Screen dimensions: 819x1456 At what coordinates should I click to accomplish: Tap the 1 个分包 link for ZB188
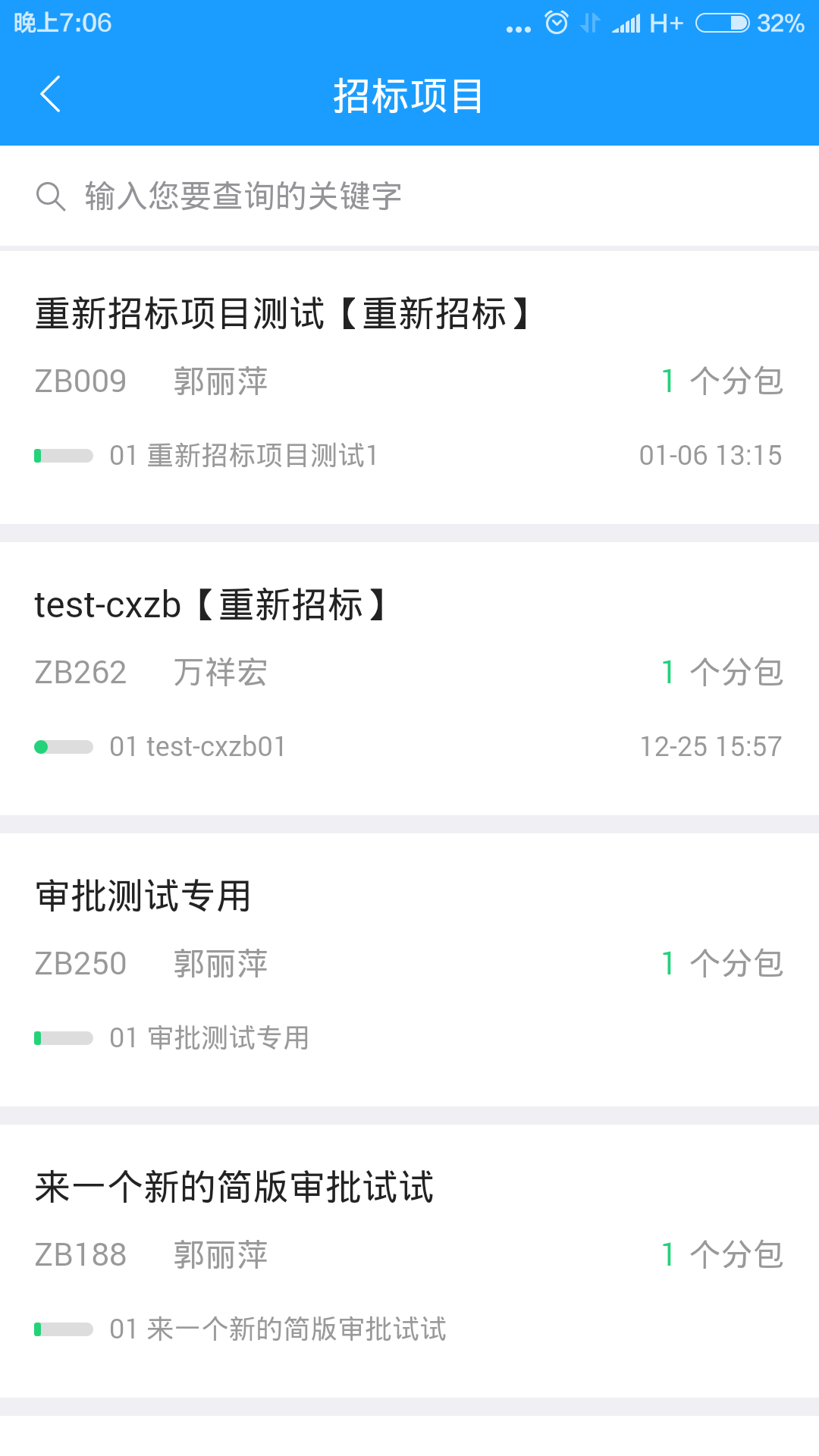(x=722, y=1255)
